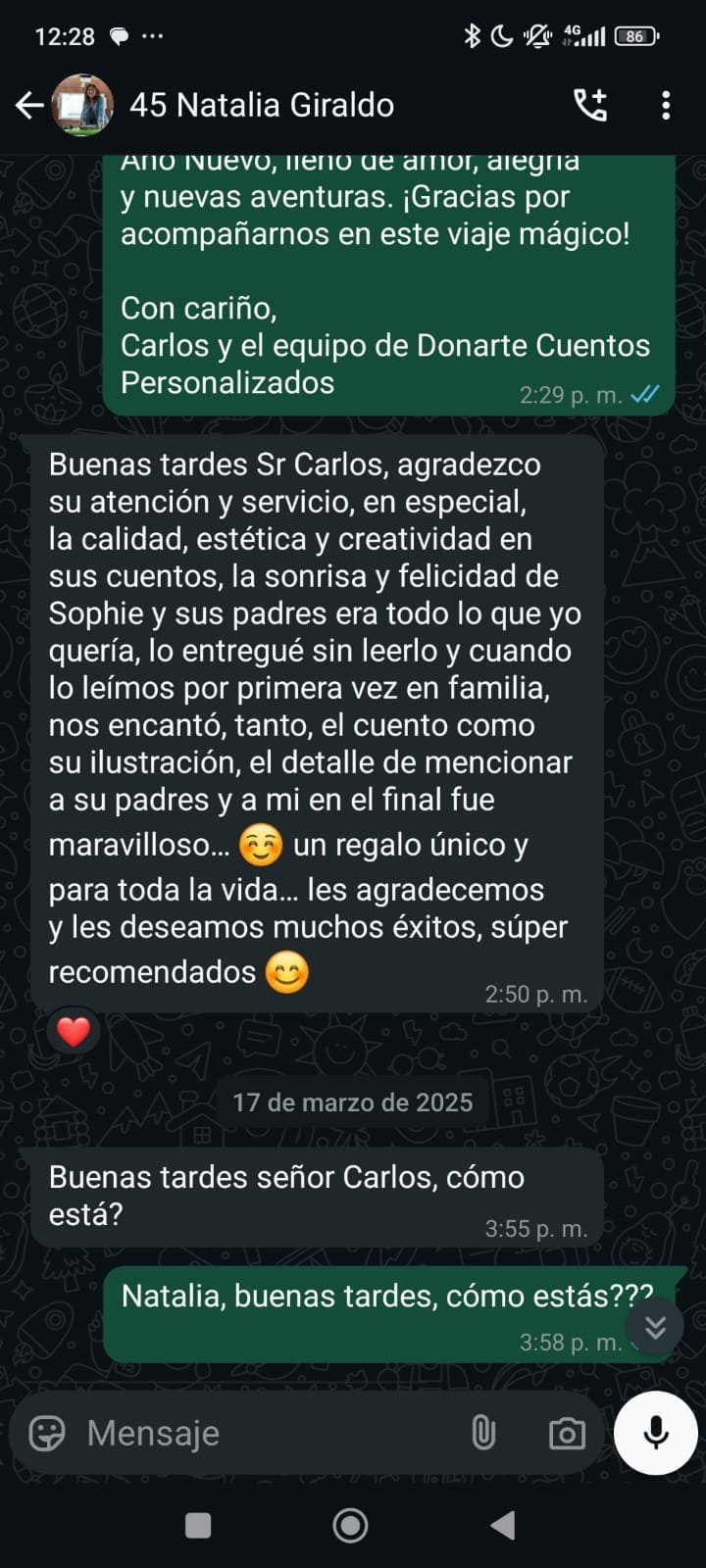Image resolution: width=706 pixels, height=1568 pixels.
Task: Go back to the chats list
Action: [x=29, y=105]
